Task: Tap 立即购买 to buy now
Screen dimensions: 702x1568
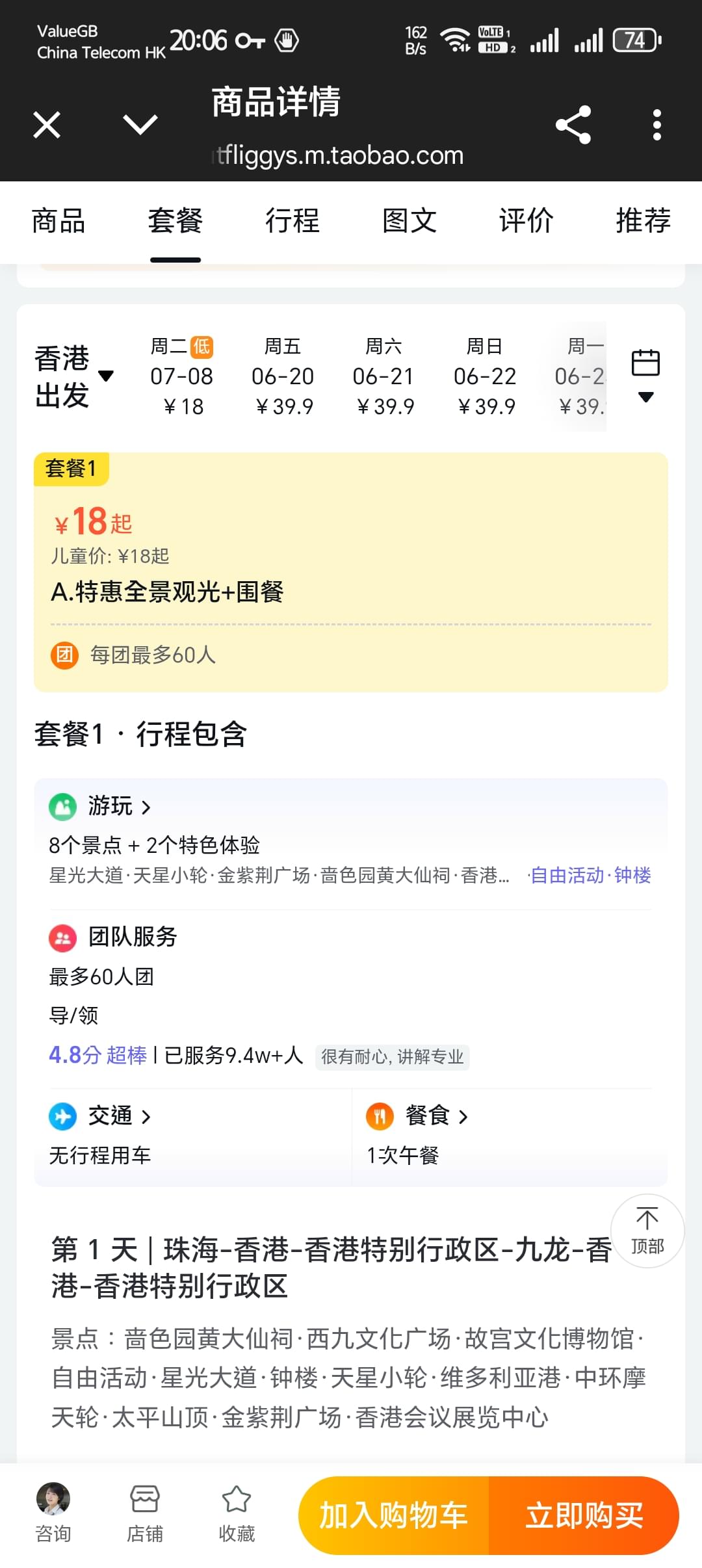Action: [x=584, y=1515]
